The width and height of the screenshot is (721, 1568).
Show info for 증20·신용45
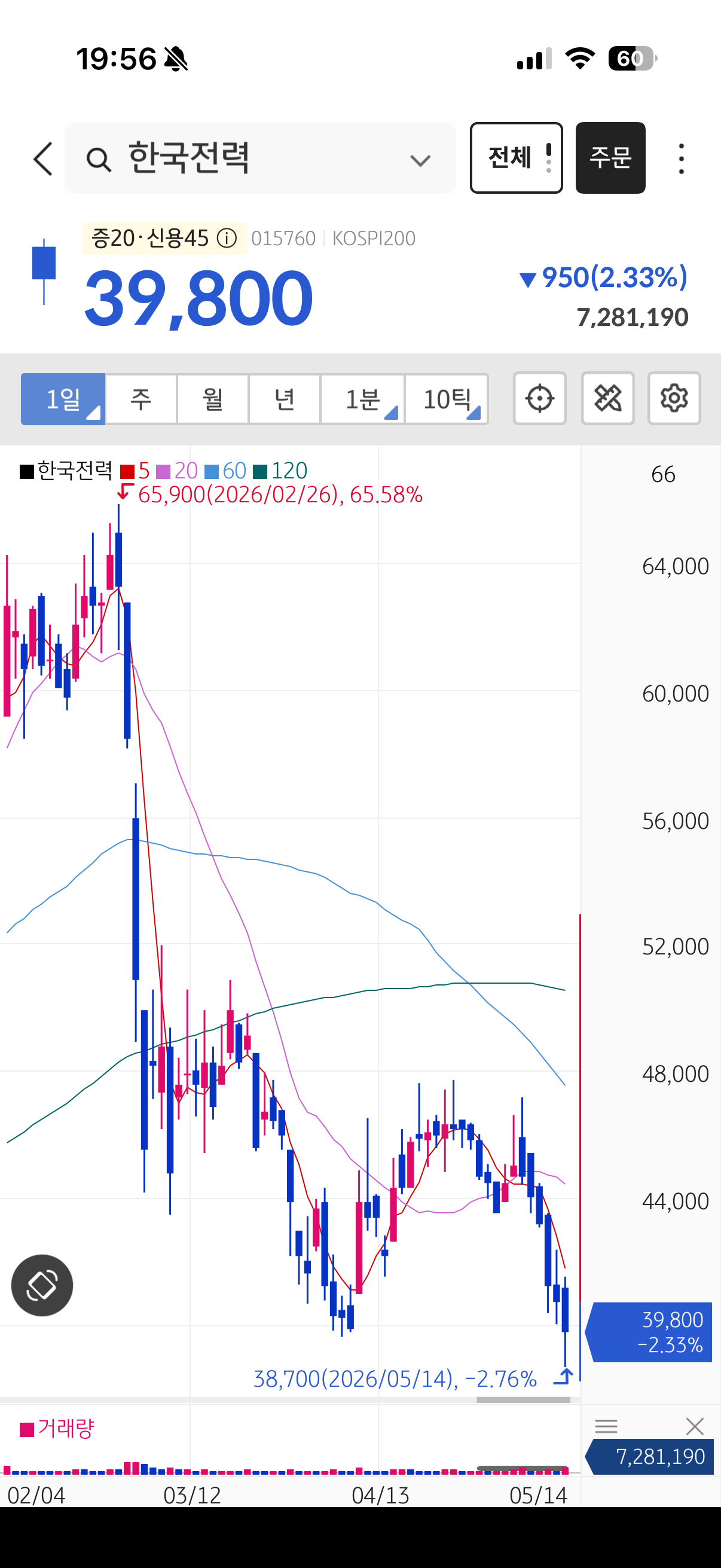coord(227,238)
